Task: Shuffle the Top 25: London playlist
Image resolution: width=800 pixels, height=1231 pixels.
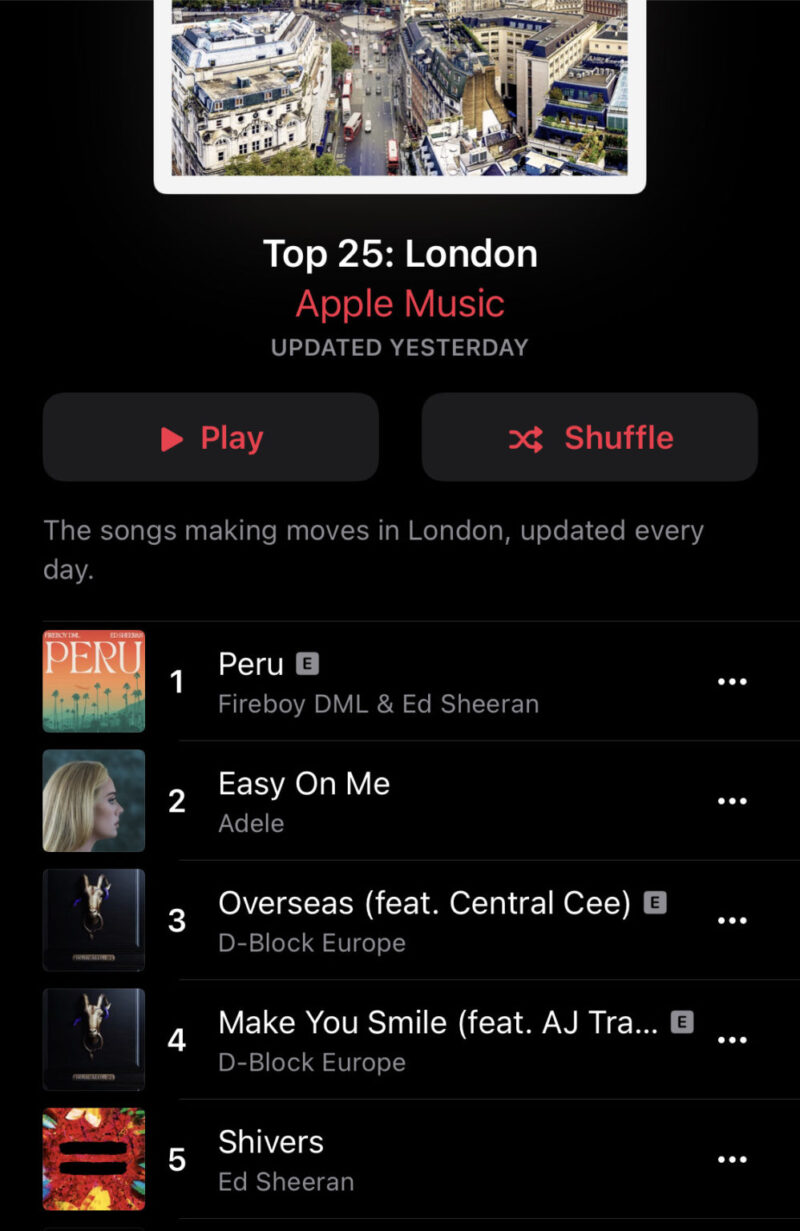Action: [589, 437]
